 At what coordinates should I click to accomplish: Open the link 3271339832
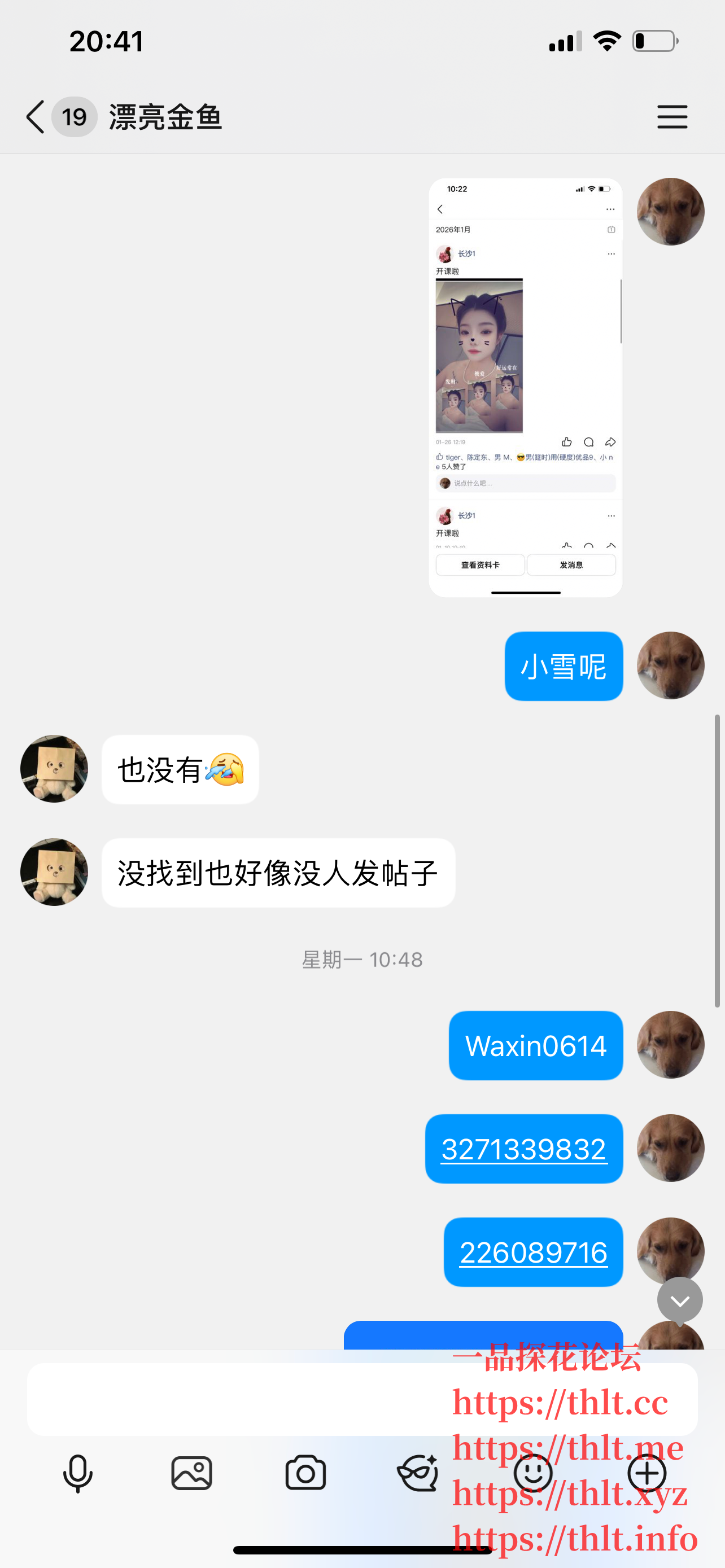tap(523, 1148)
